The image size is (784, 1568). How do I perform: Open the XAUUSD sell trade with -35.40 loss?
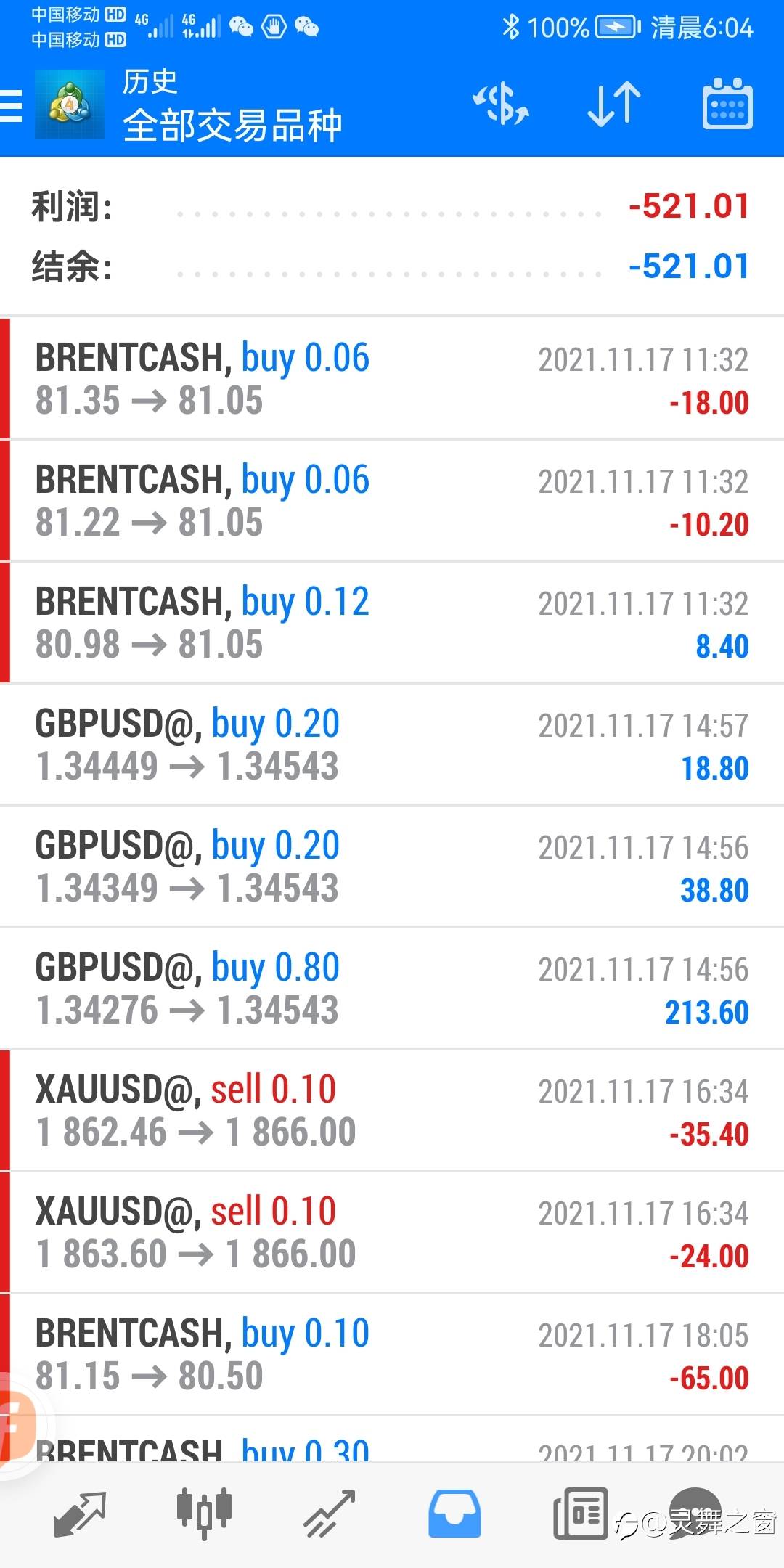coord(392,1110)
